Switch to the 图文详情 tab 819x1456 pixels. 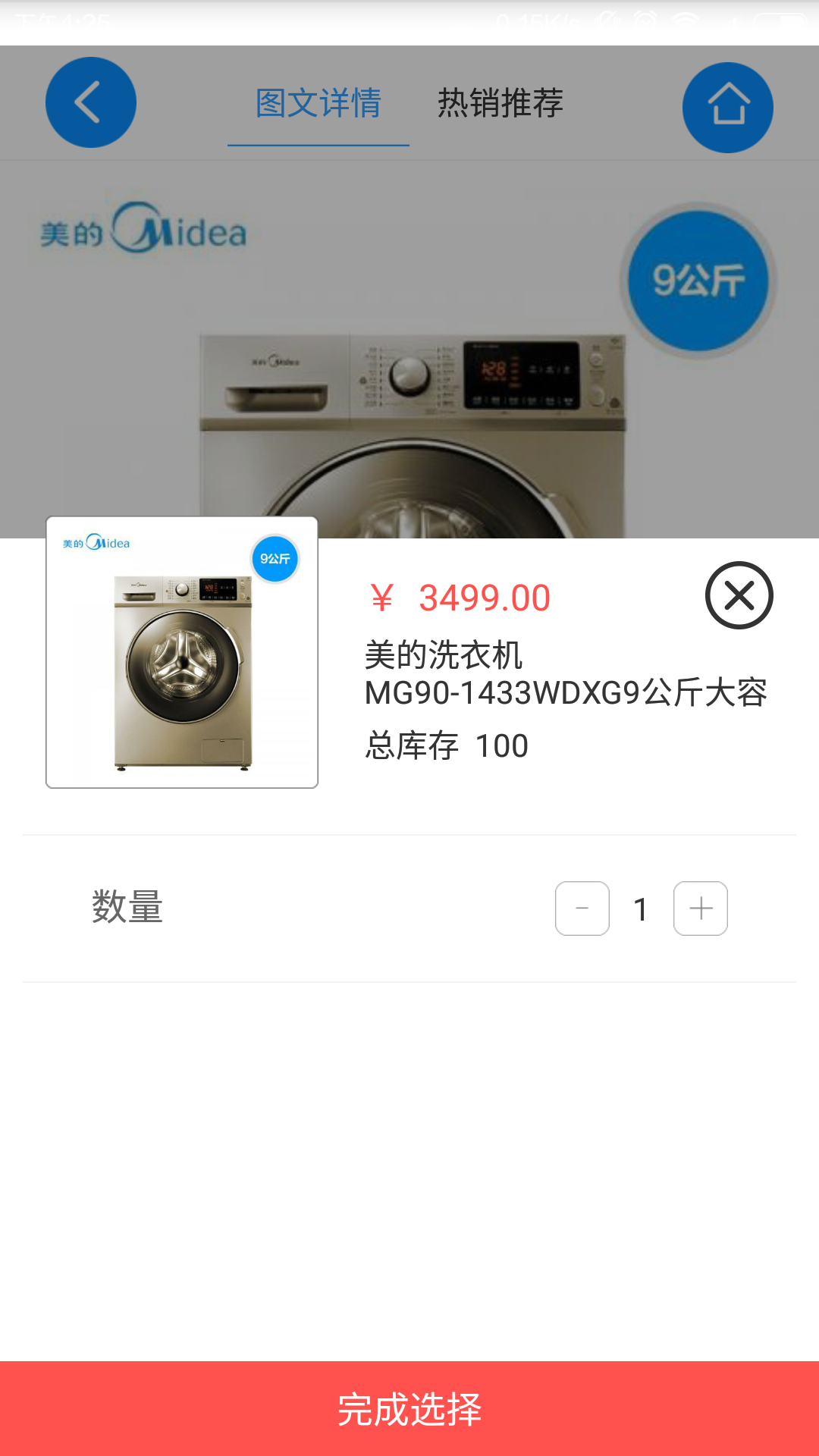point(318,103)
